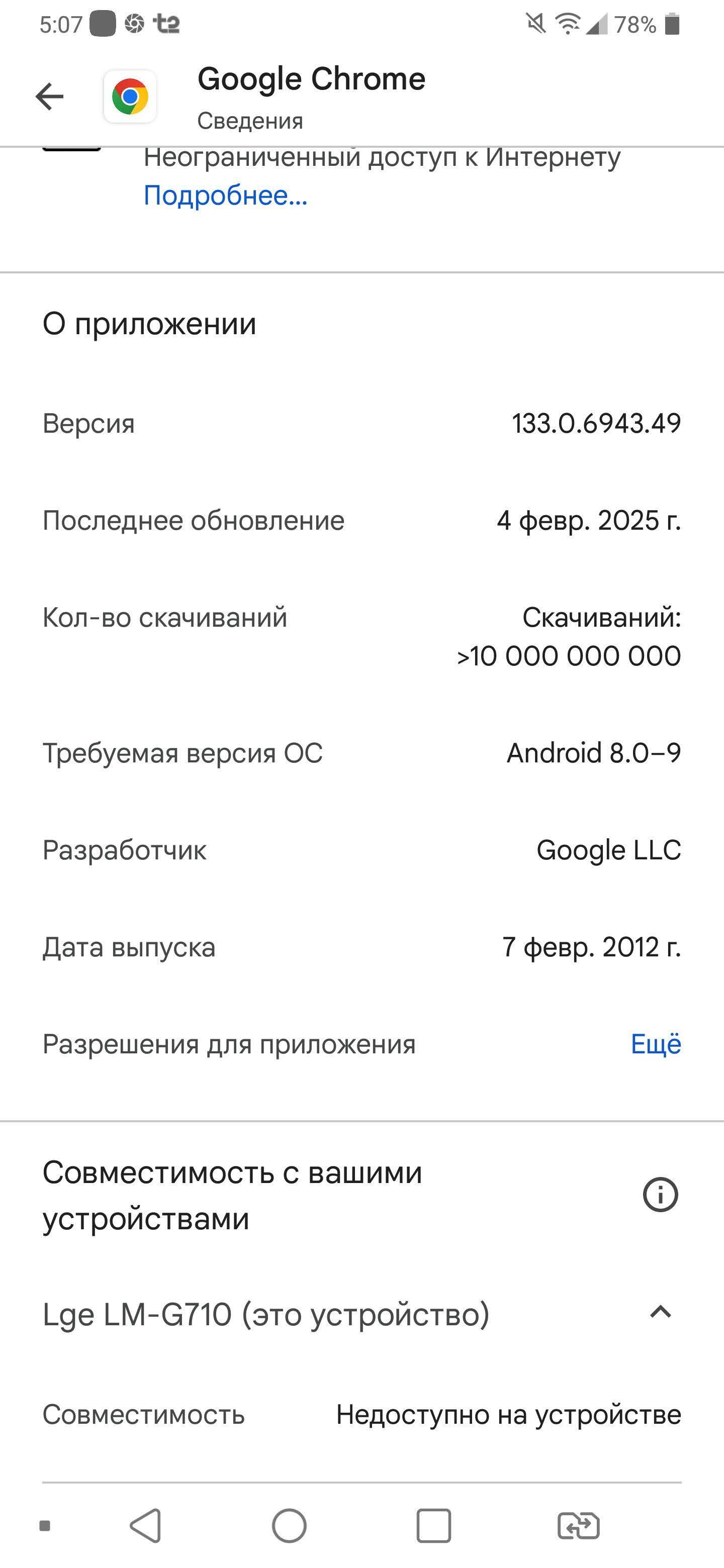
Task: Tap the system home button
Action: point(289,1525)
